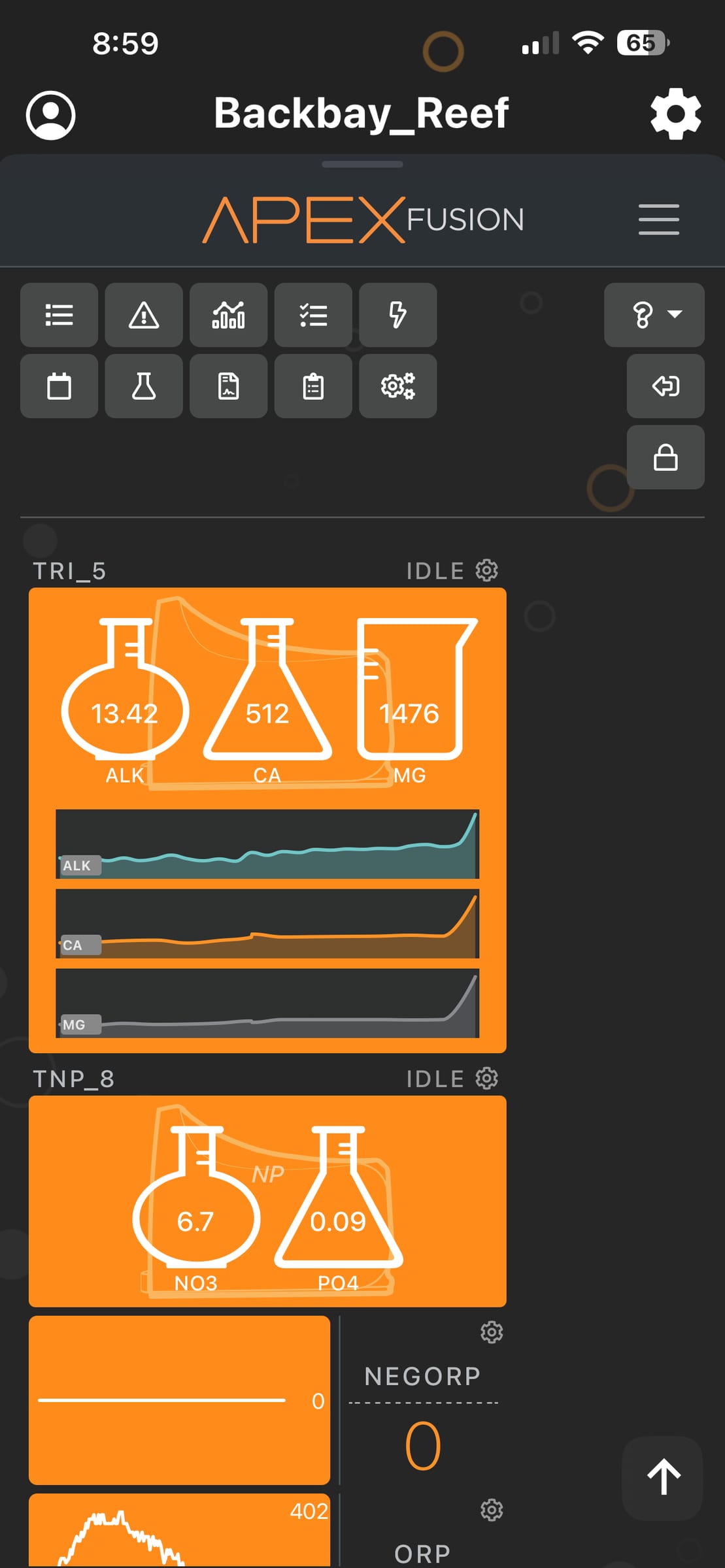Open TNP_8 tile settings gear
Image resolution: width=725 pixels, height=1568 pixels.
[486, 1078]
